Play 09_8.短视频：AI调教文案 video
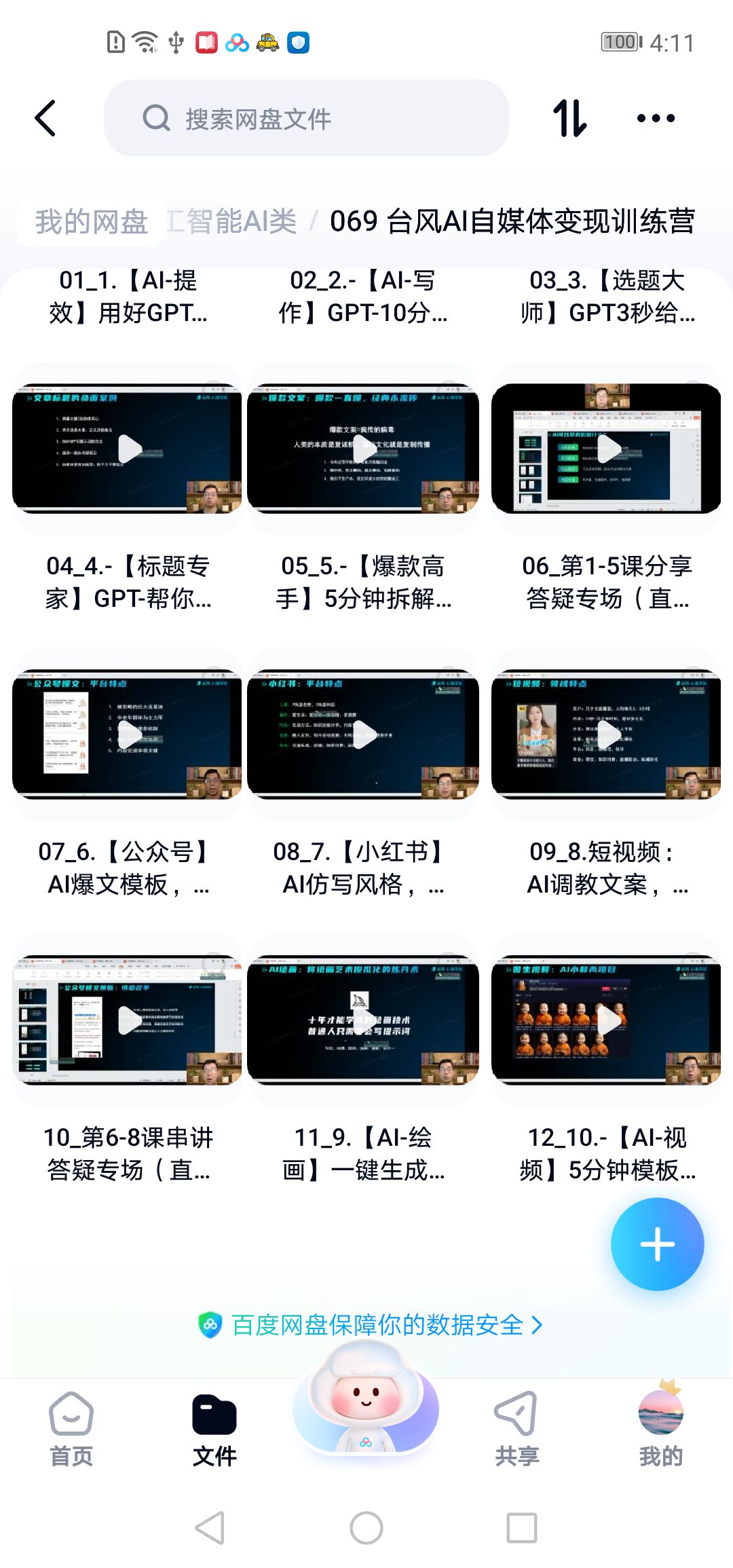The height and width of the screenshot is (1568, 733). point(606,734)
